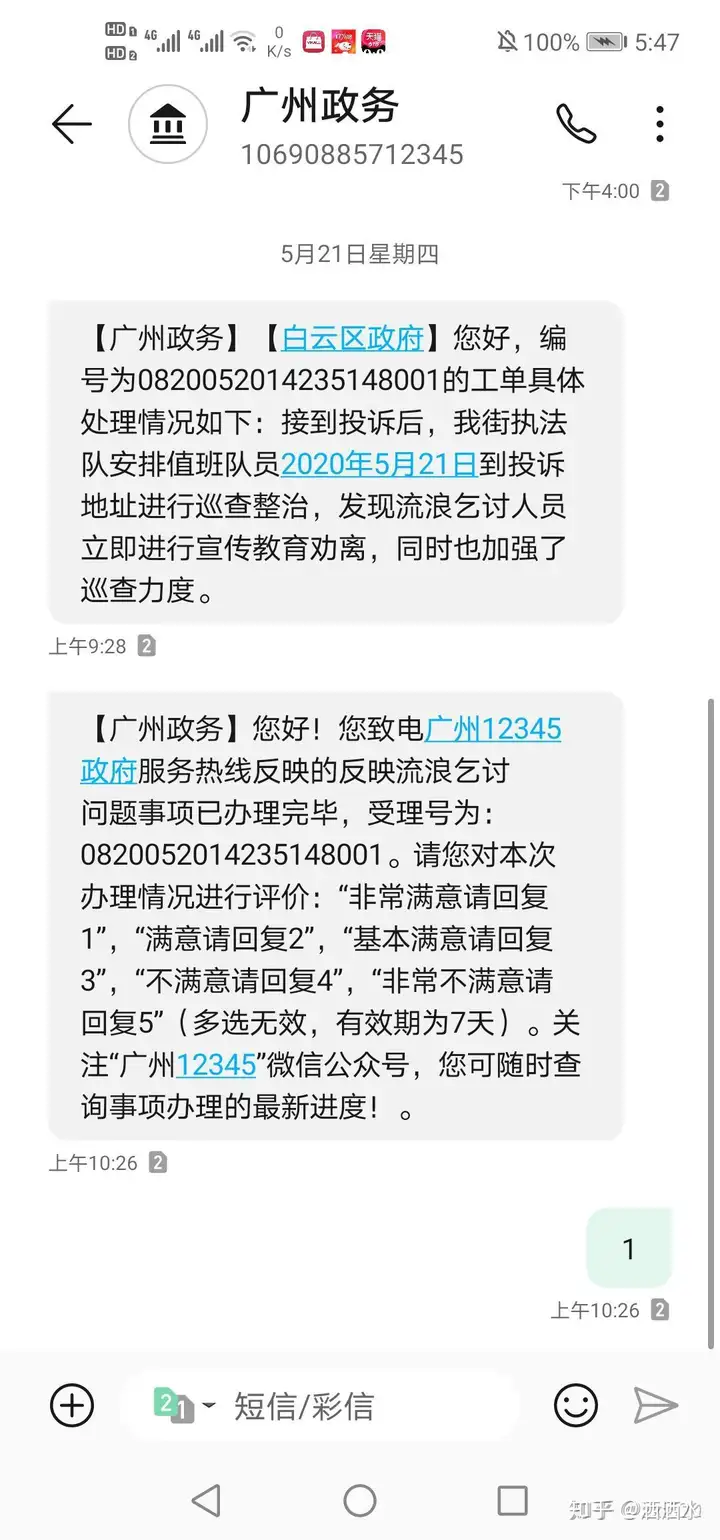Screen dimensions: 720x1540
Task: Call 广州政务 with the phone icon
Action: (576, 124)
